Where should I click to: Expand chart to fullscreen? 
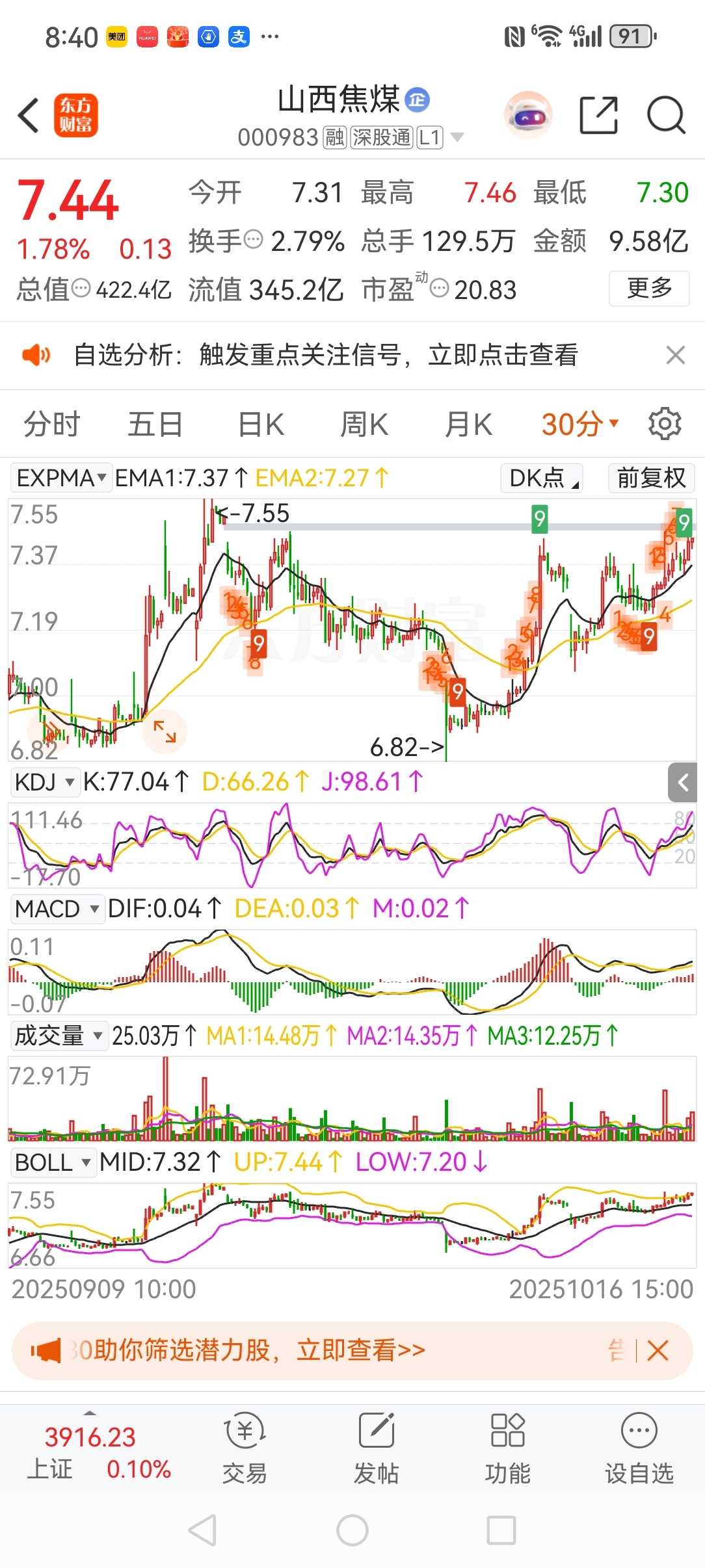pyautogui.click(x=165, y=731)
